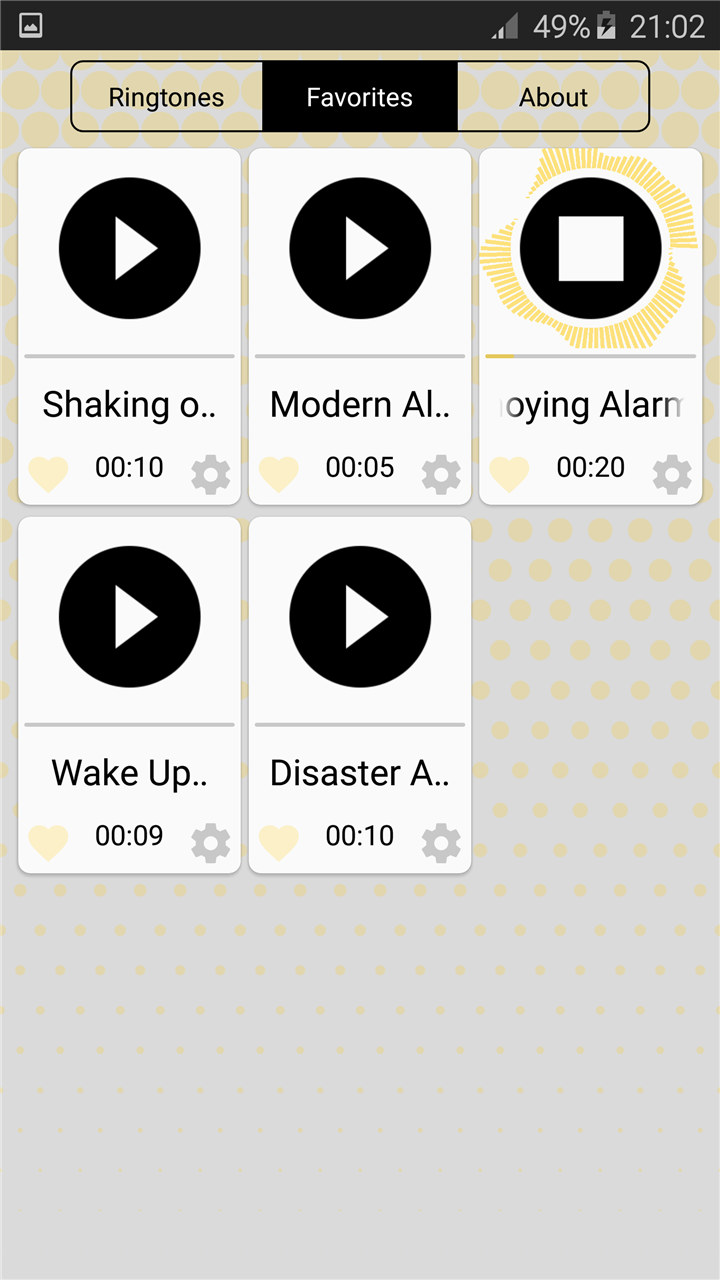Switch to the Ringtones tab
720x1280 pixels.
pyautogui.click(x=166, y=97)
